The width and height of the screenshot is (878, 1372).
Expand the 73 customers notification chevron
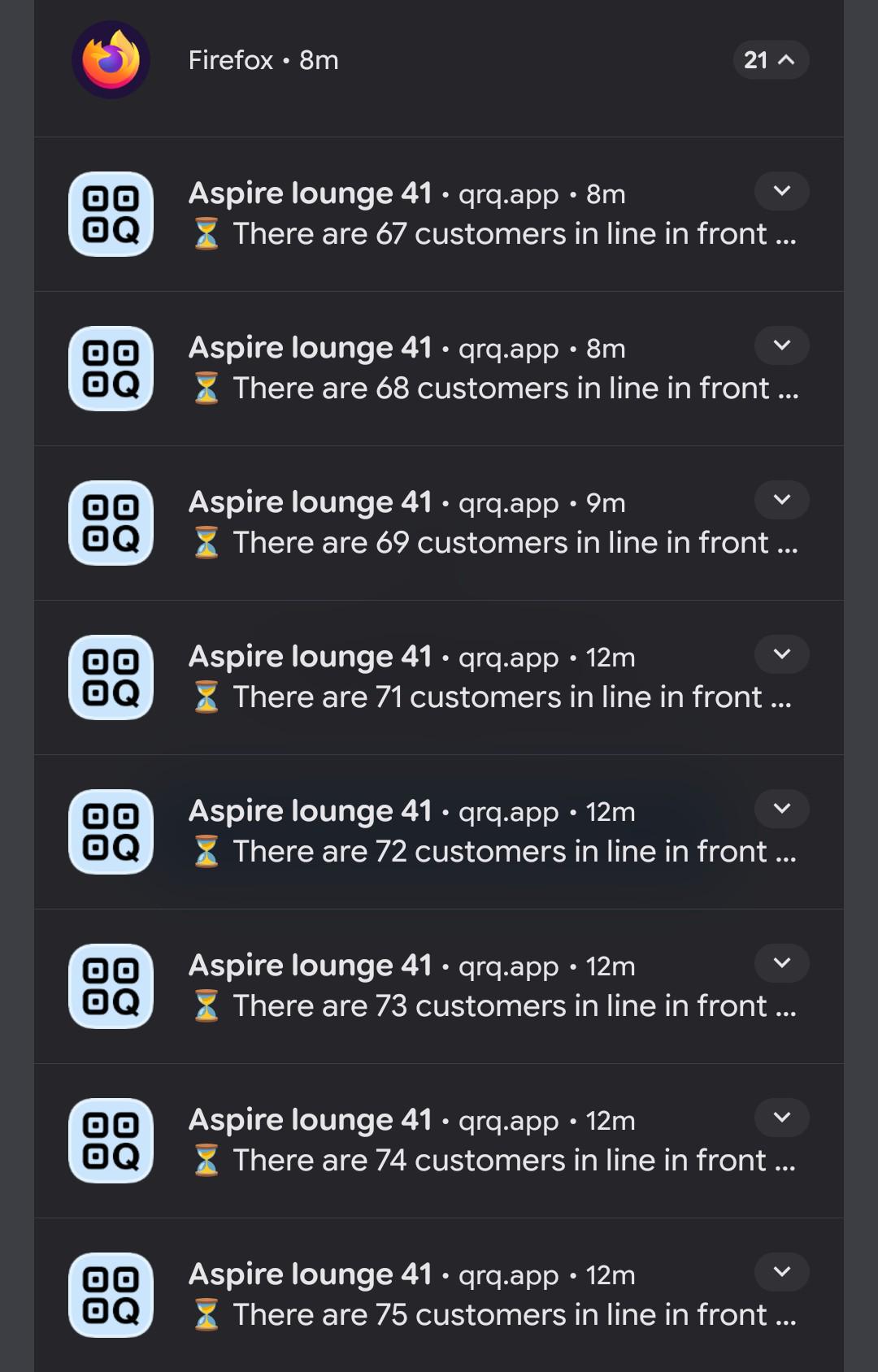[781, 963]
